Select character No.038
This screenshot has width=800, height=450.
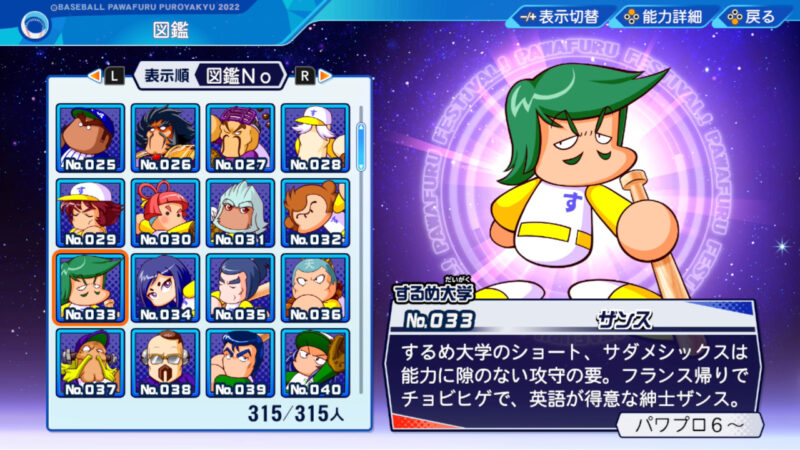165,362
